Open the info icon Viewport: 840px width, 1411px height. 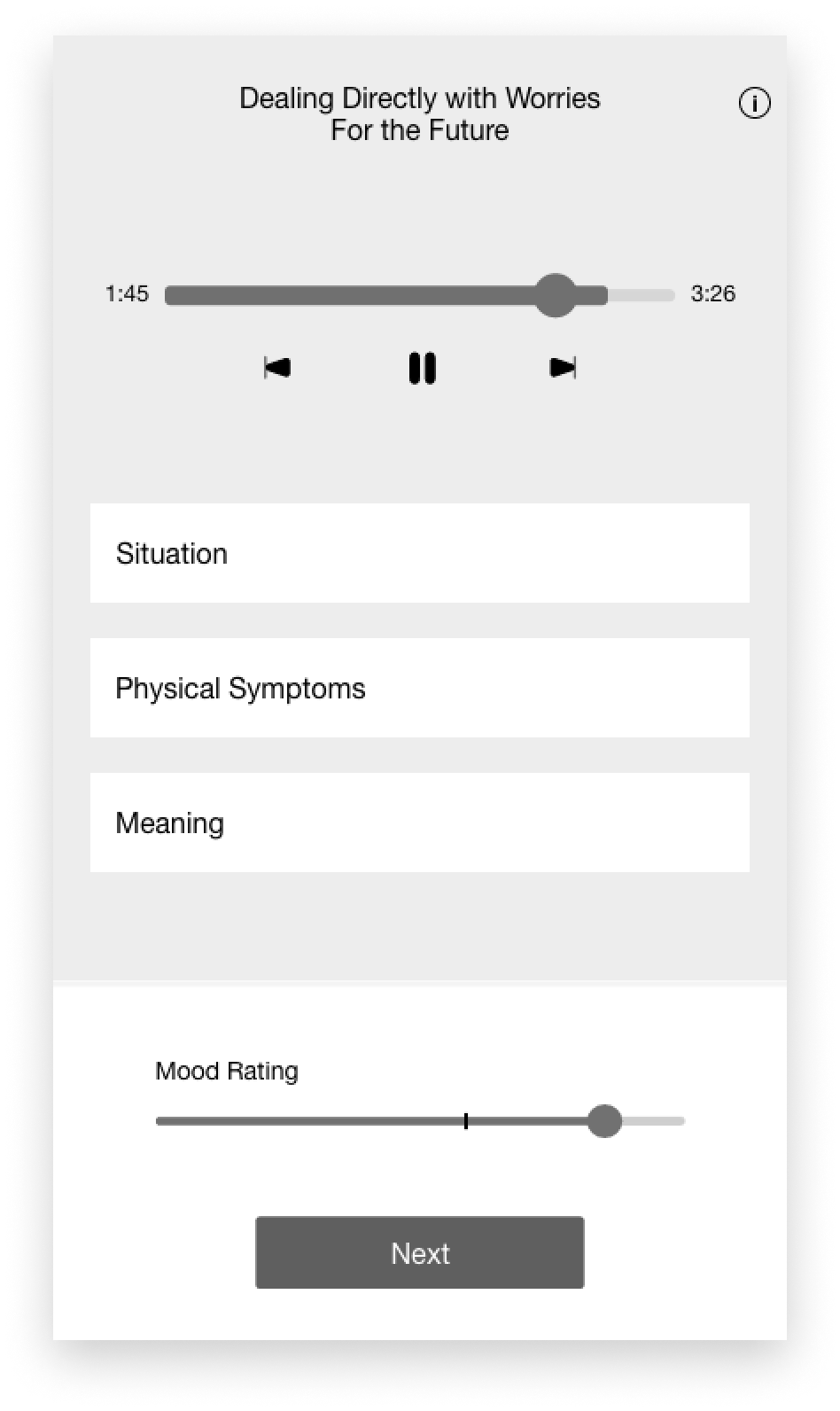(754, 104)
